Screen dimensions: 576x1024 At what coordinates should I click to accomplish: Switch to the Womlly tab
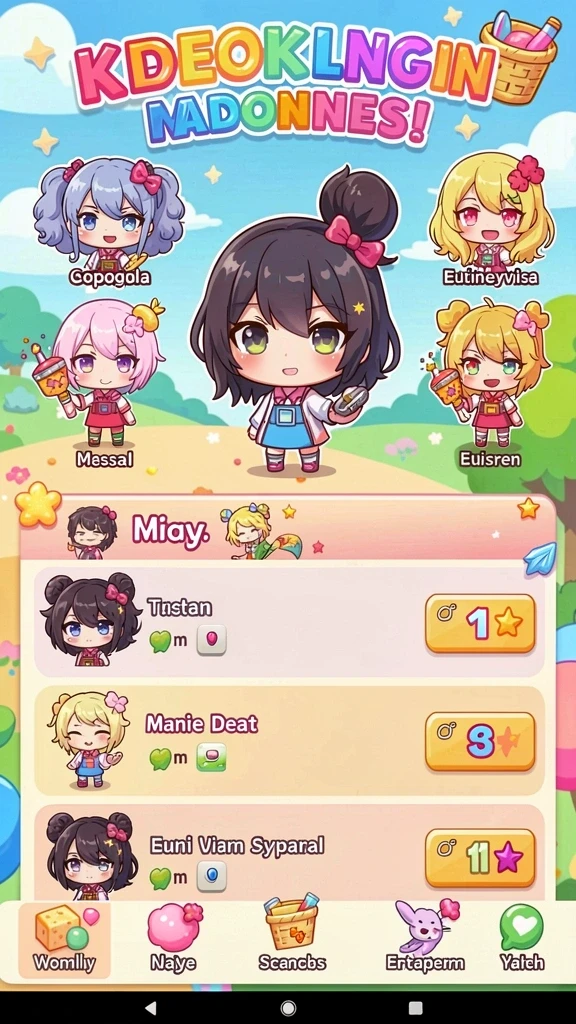(64, 940)
